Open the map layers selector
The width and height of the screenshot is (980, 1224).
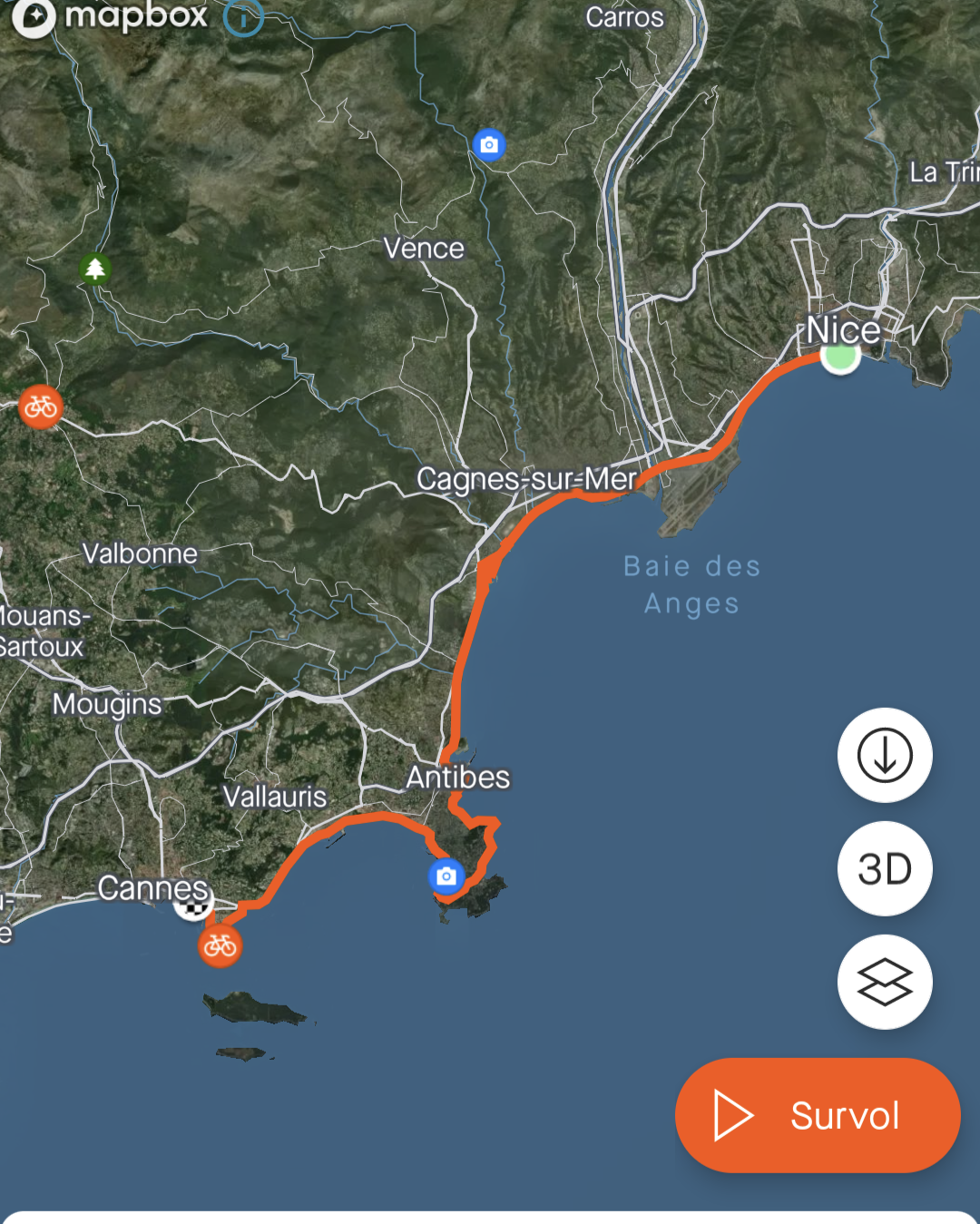[x=885, y=982]
